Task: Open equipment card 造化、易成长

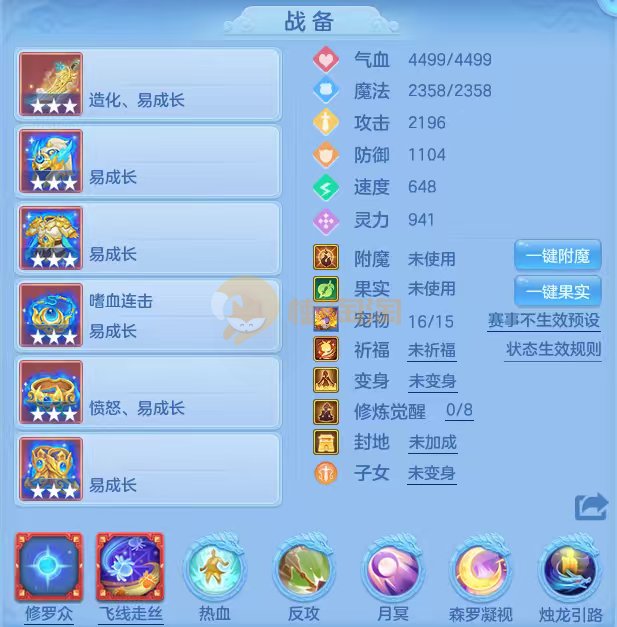Action: pyautogui.click(x=148, y=84)
